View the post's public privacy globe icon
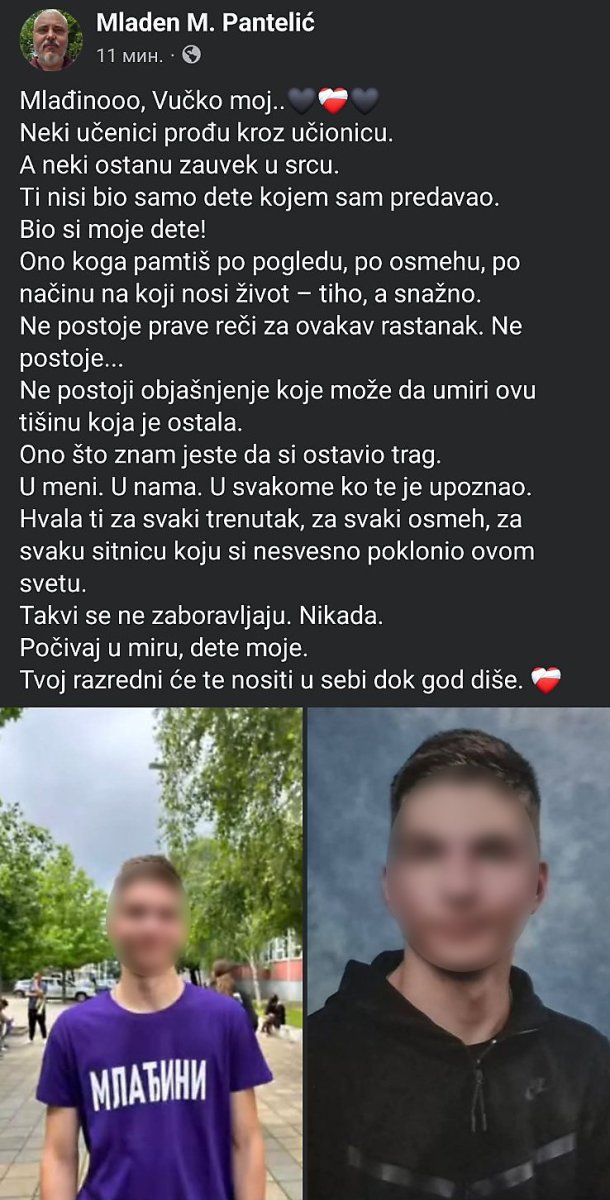 pos(192,55)
